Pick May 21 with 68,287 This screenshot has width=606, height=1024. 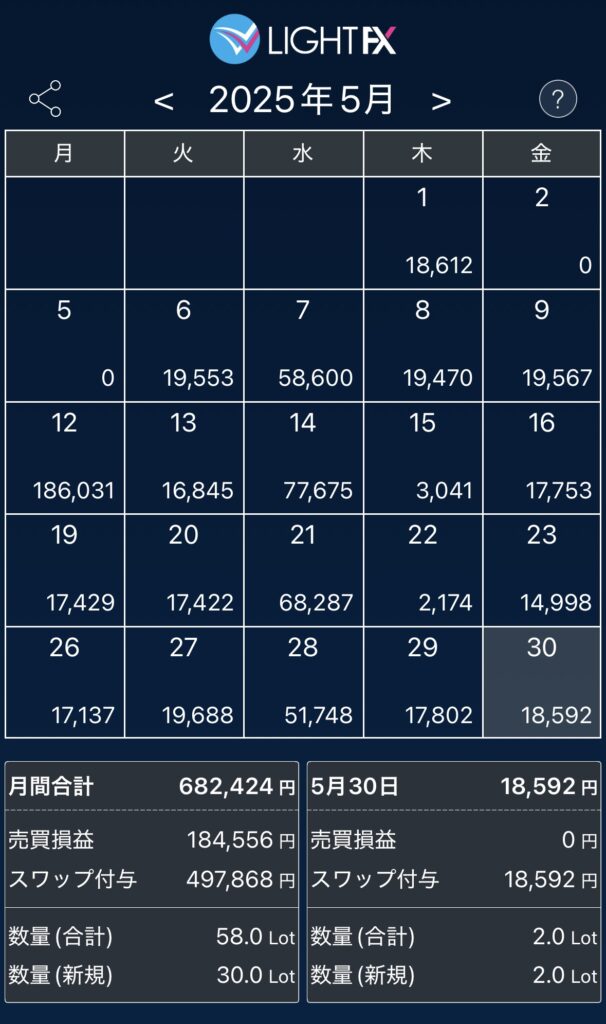pos(303,570)
